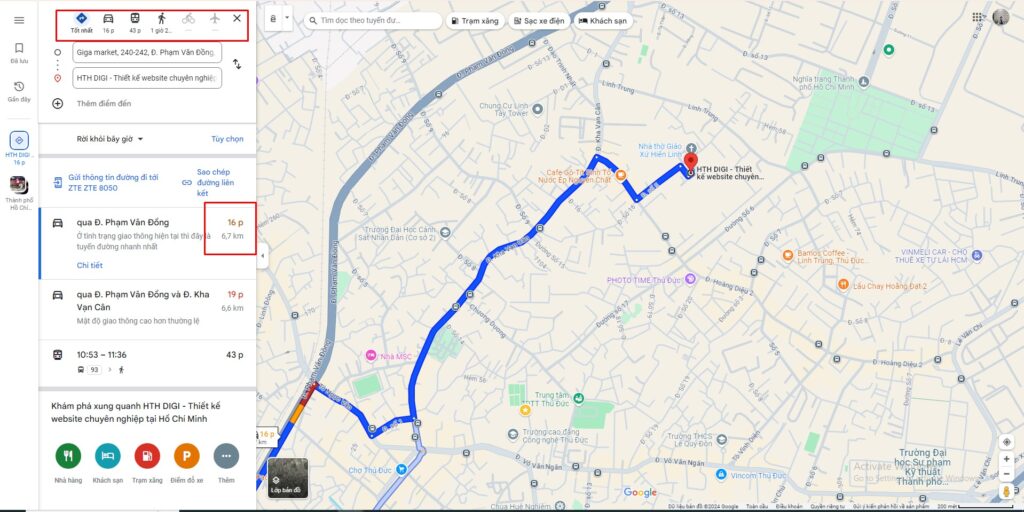This screenshot has height=512, width=1024.
Task: Edit the HTH DIGI destination field
Action: (146, 77)
